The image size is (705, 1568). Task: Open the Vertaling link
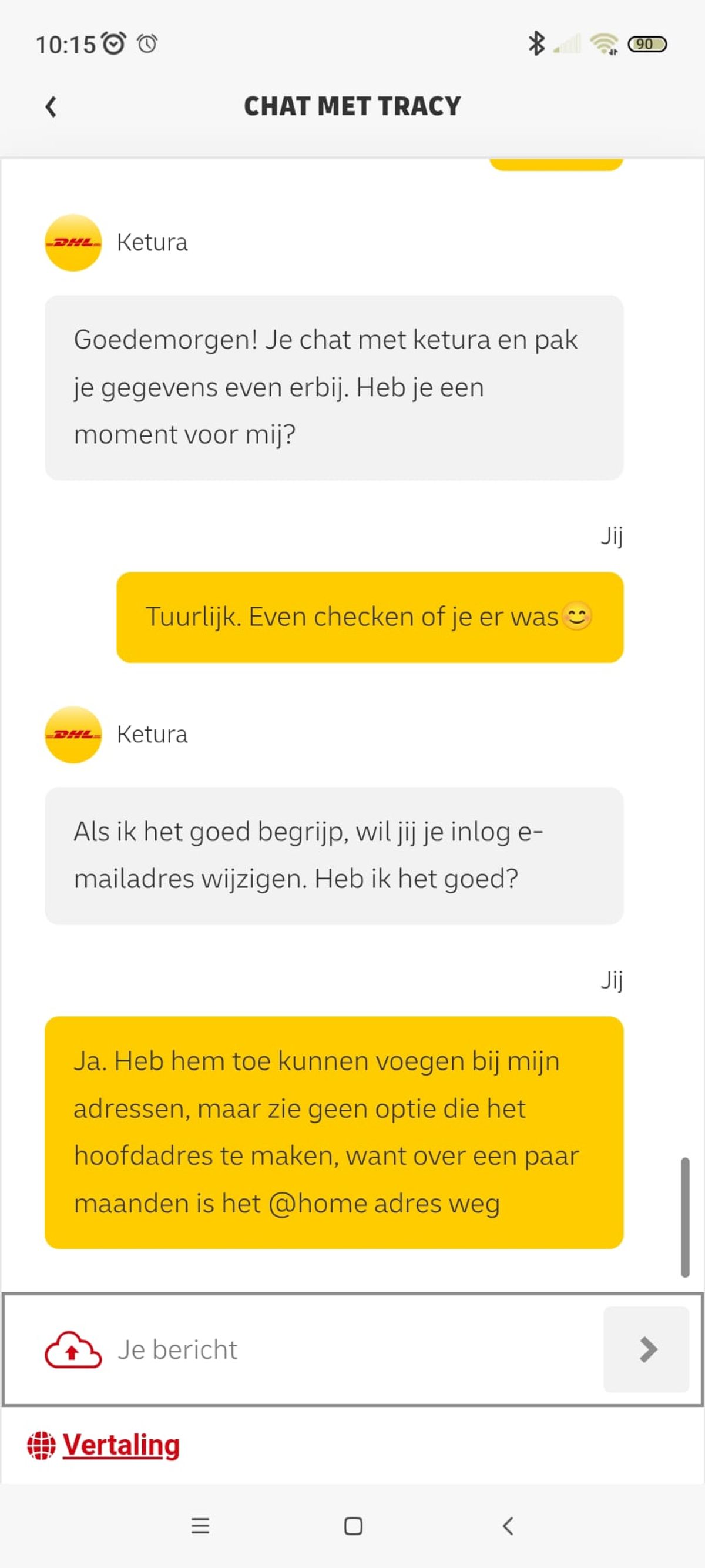pyautogui.click(x=120, y=1445)
